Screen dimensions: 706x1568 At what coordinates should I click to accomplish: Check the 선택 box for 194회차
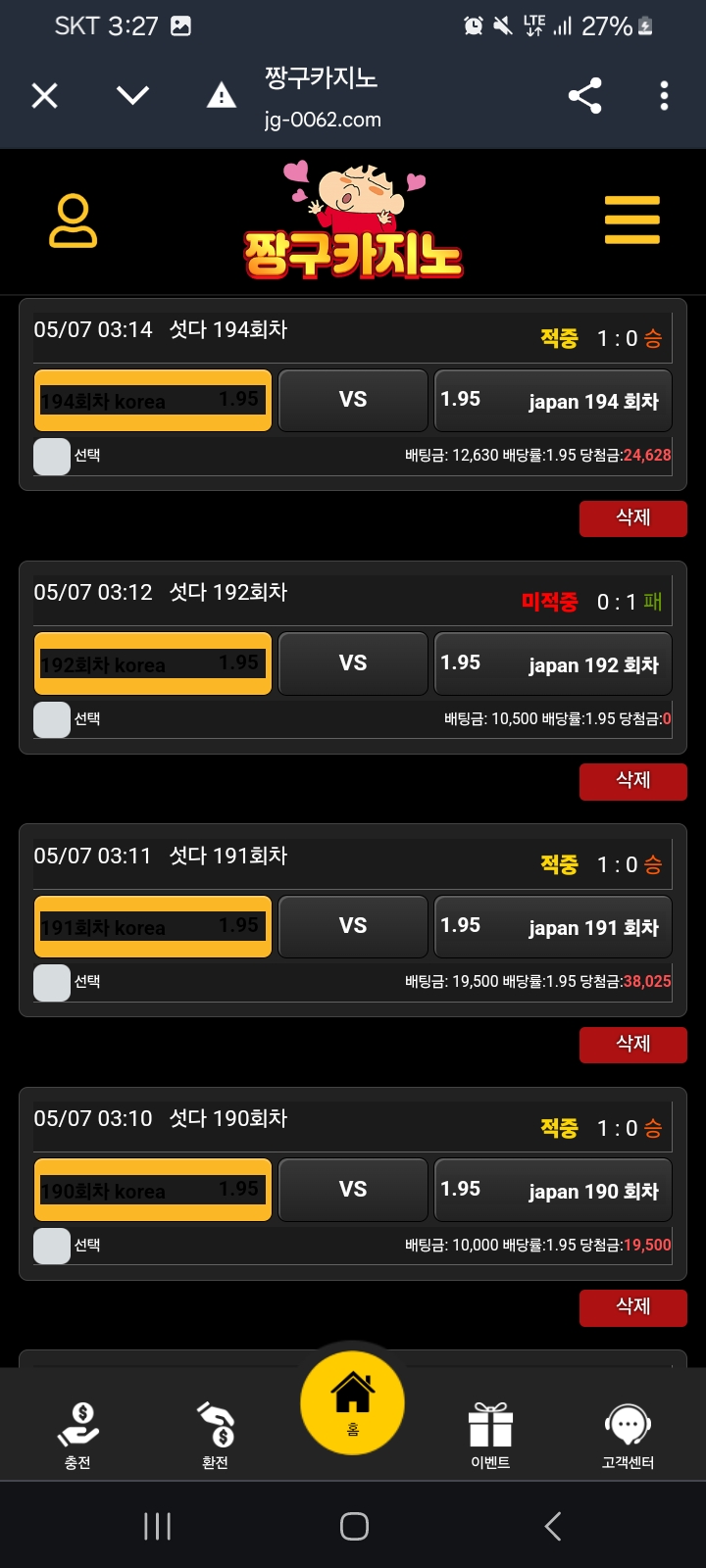[x=52, y=457]
